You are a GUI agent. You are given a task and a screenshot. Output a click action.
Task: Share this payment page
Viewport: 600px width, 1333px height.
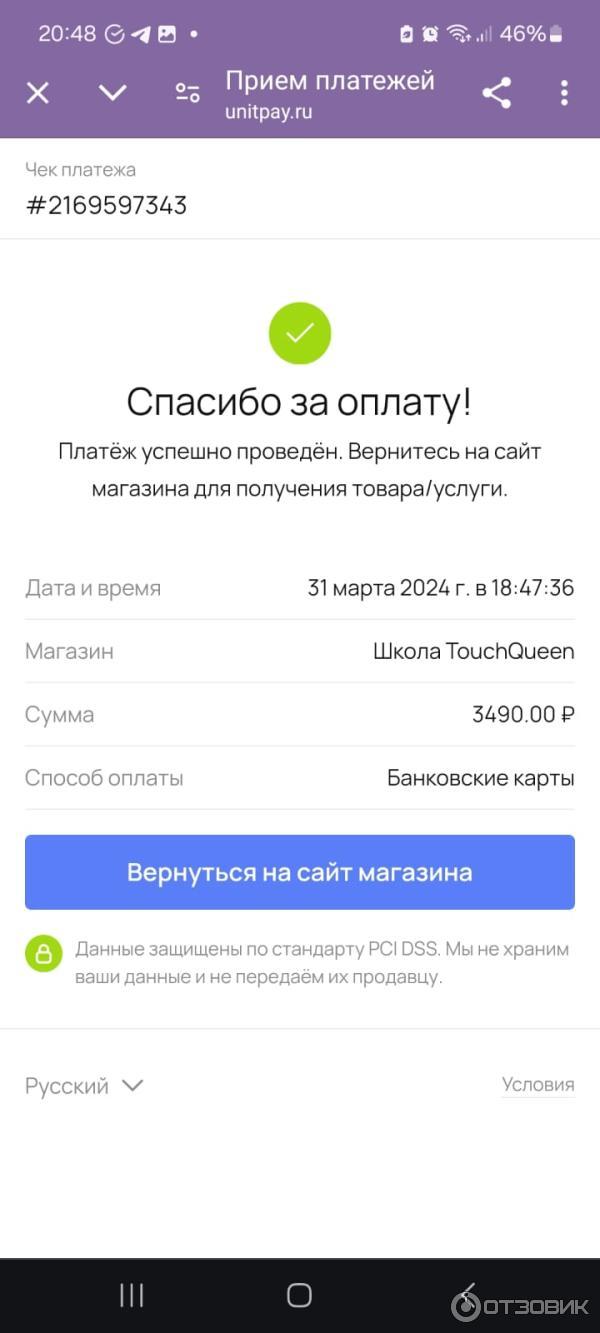pos(496,93)
